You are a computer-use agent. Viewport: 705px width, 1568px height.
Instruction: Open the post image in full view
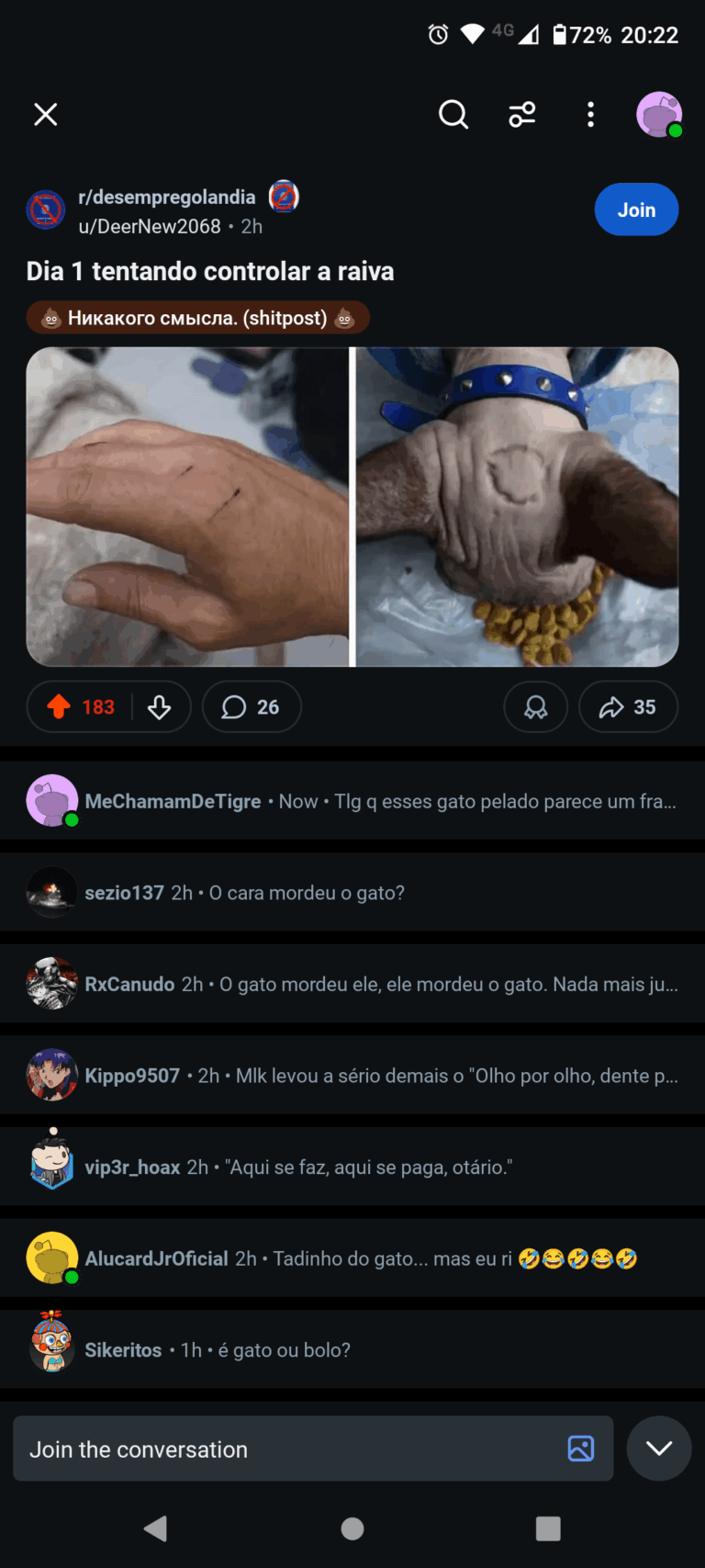click(x=352, y=506)
